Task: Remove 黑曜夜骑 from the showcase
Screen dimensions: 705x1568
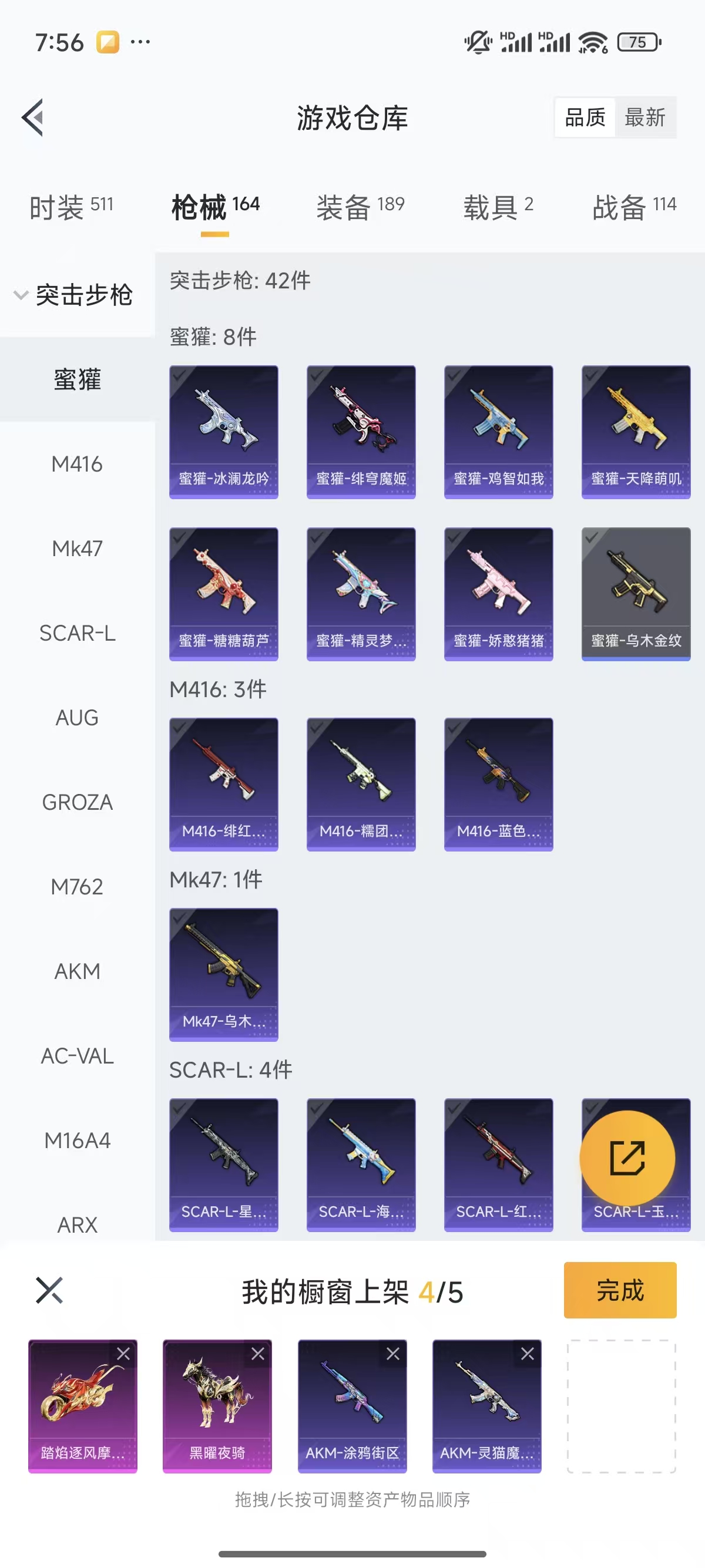Action: pyautogui.click(x=258, y=1353)
